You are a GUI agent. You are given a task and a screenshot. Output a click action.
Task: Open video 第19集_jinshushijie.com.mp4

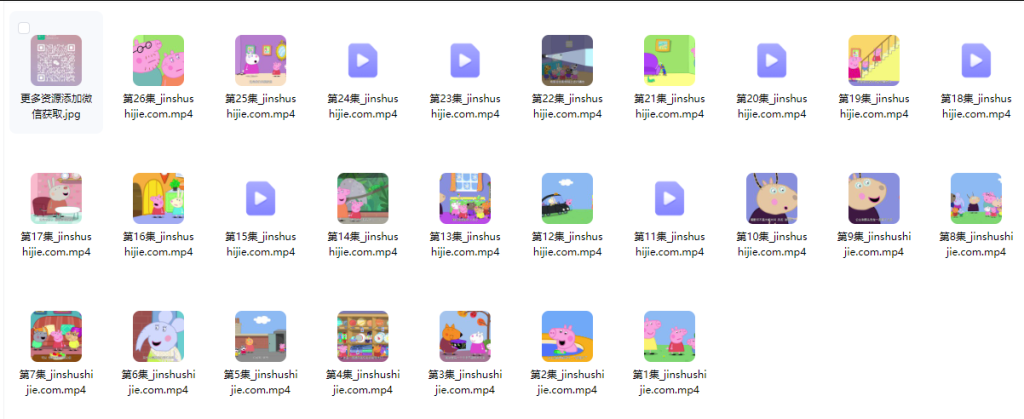(x=873, y=61)
